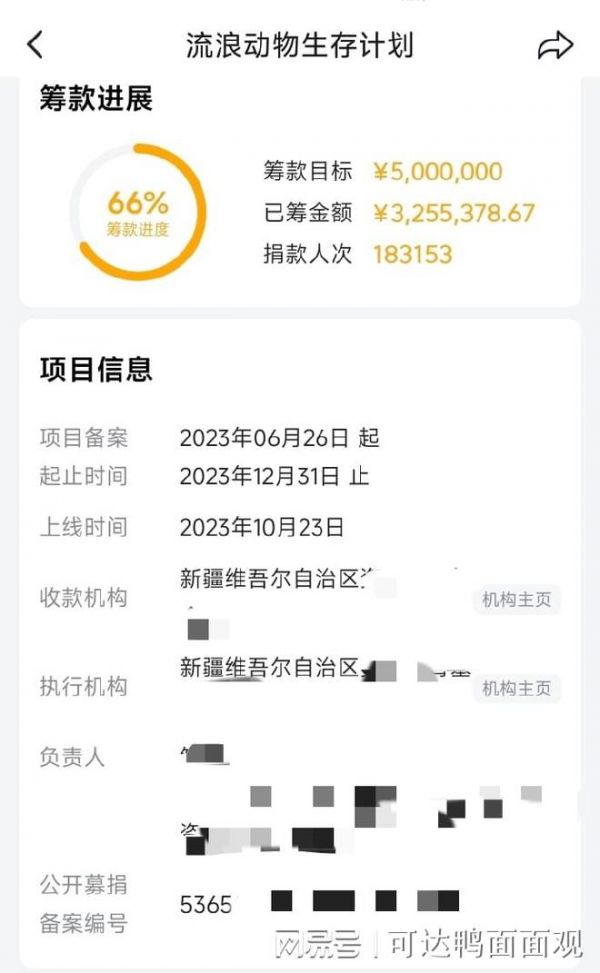Screen dimensions: 600x973
Task: Open 机构主页 for 执行机构
Action: point(517,688)
